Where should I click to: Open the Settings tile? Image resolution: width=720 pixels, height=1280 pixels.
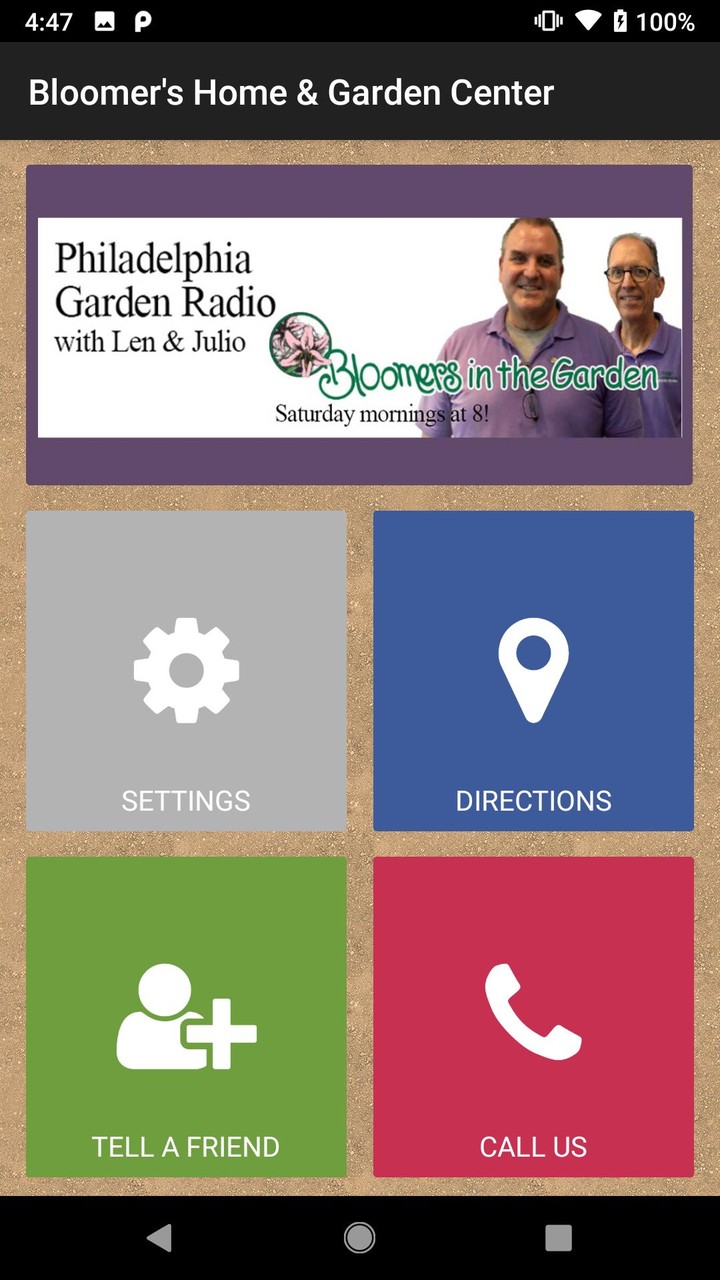tap(186, 670)
